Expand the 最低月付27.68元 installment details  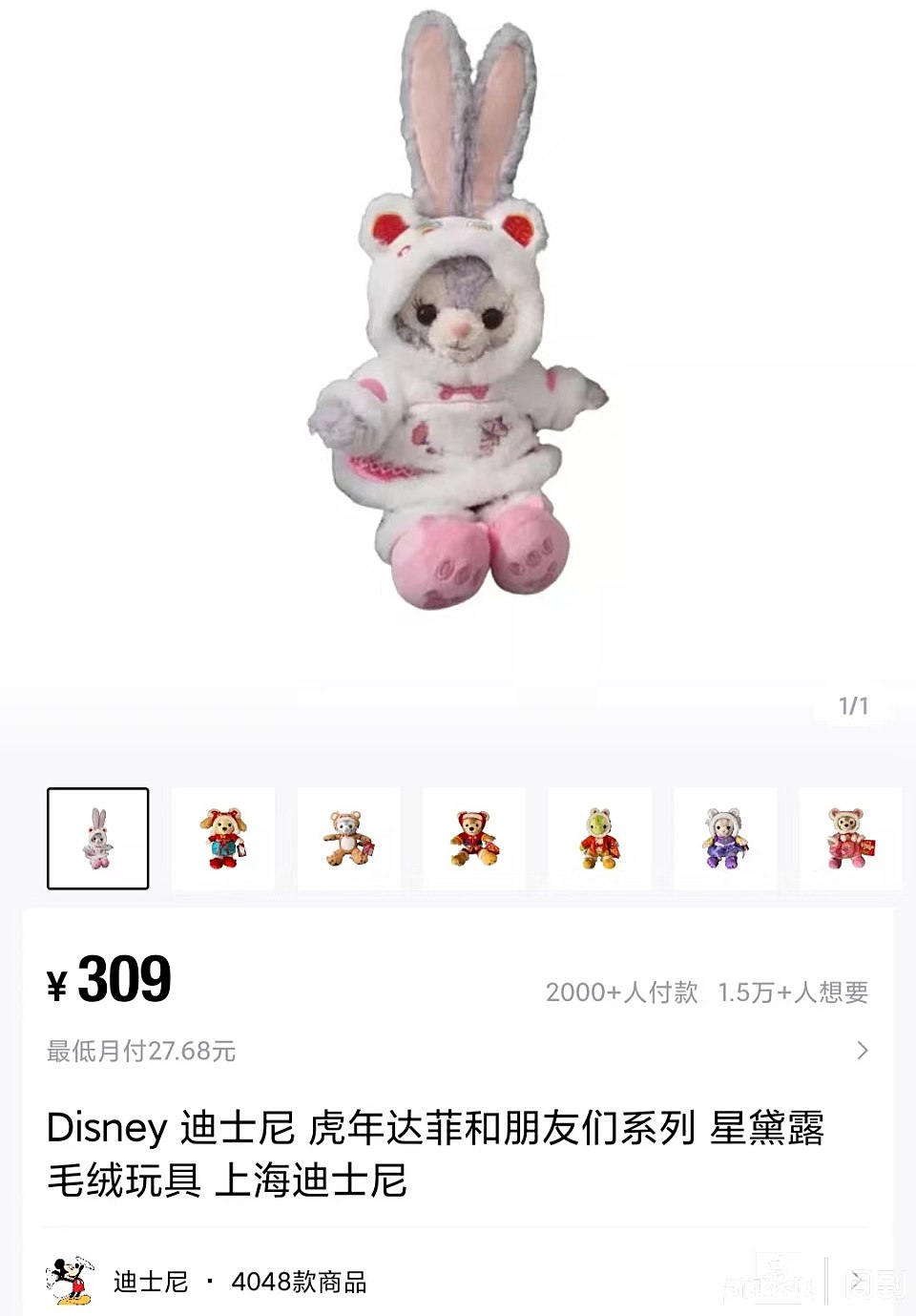tap(862, 1051)
